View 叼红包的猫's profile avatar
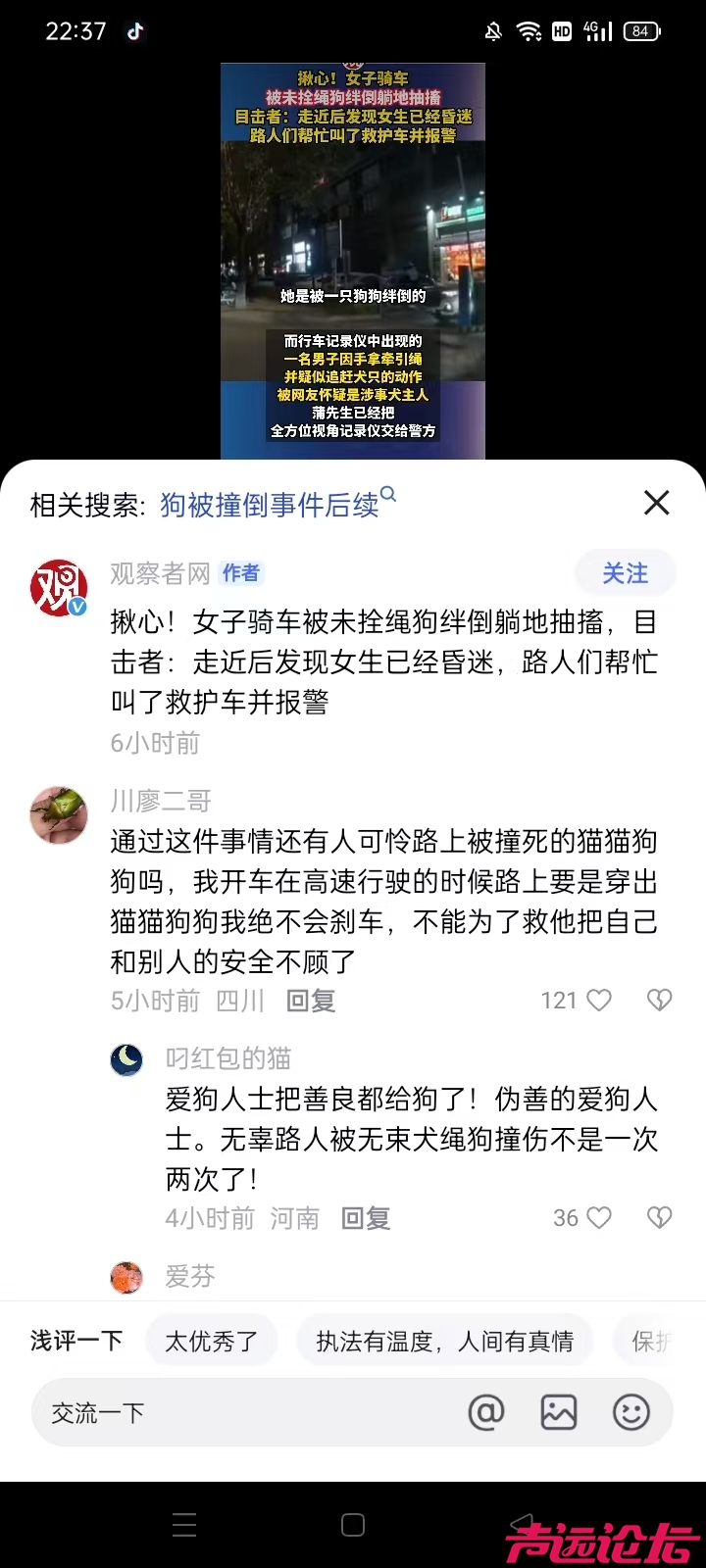706x1568 pixels. (x=126, y=1059)
